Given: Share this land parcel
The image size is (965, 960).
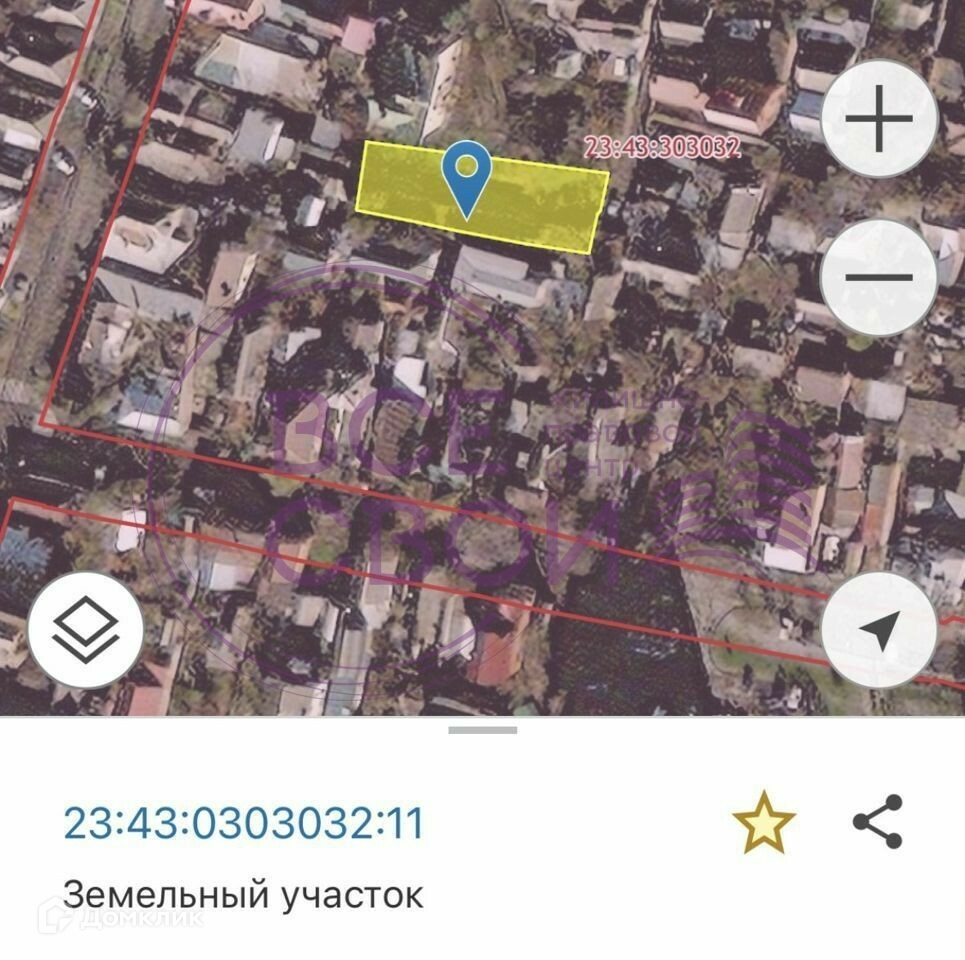Looking at the screenshot, I should 878,822.
